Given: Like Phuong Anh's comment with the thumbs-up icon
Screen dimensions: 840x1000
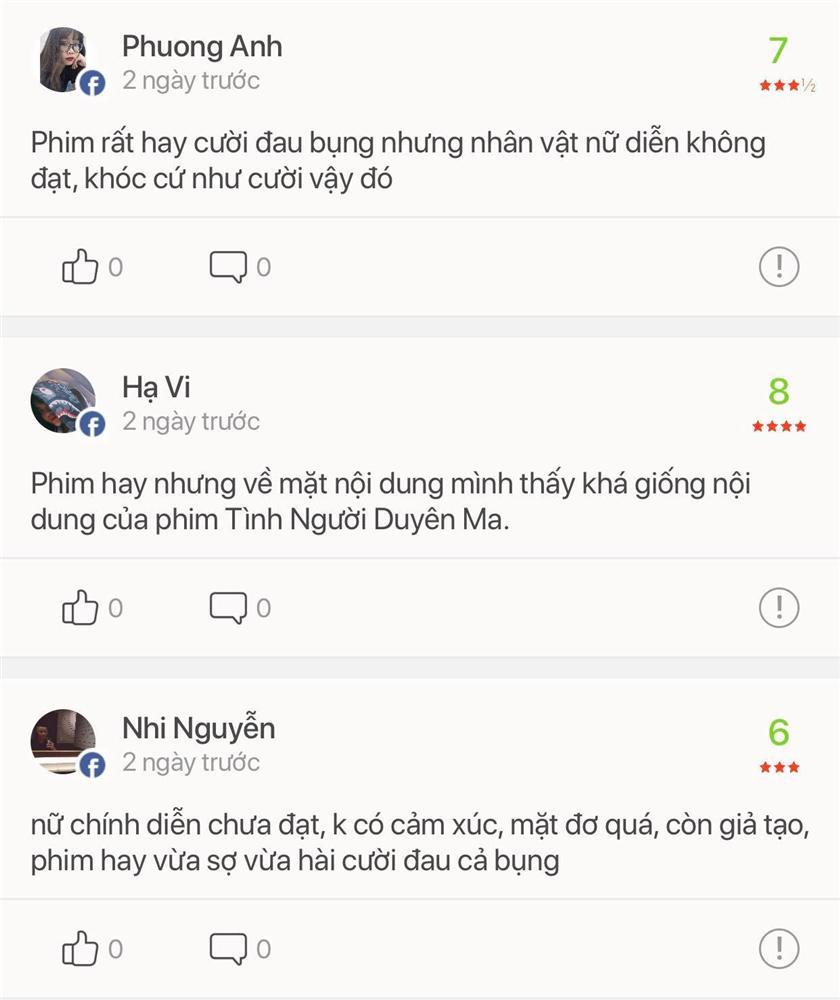Looking at the screenshot, I should point(78,265).
